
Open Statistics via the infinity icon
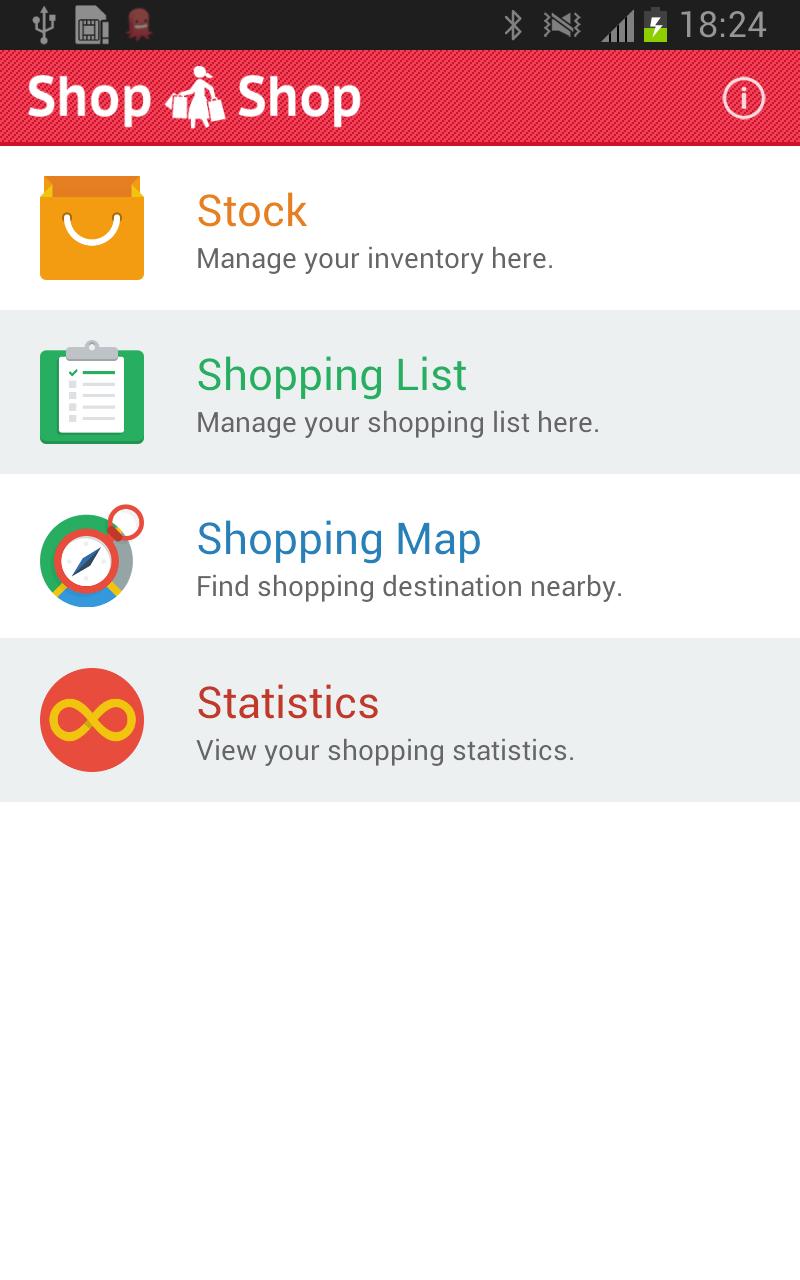91,720
